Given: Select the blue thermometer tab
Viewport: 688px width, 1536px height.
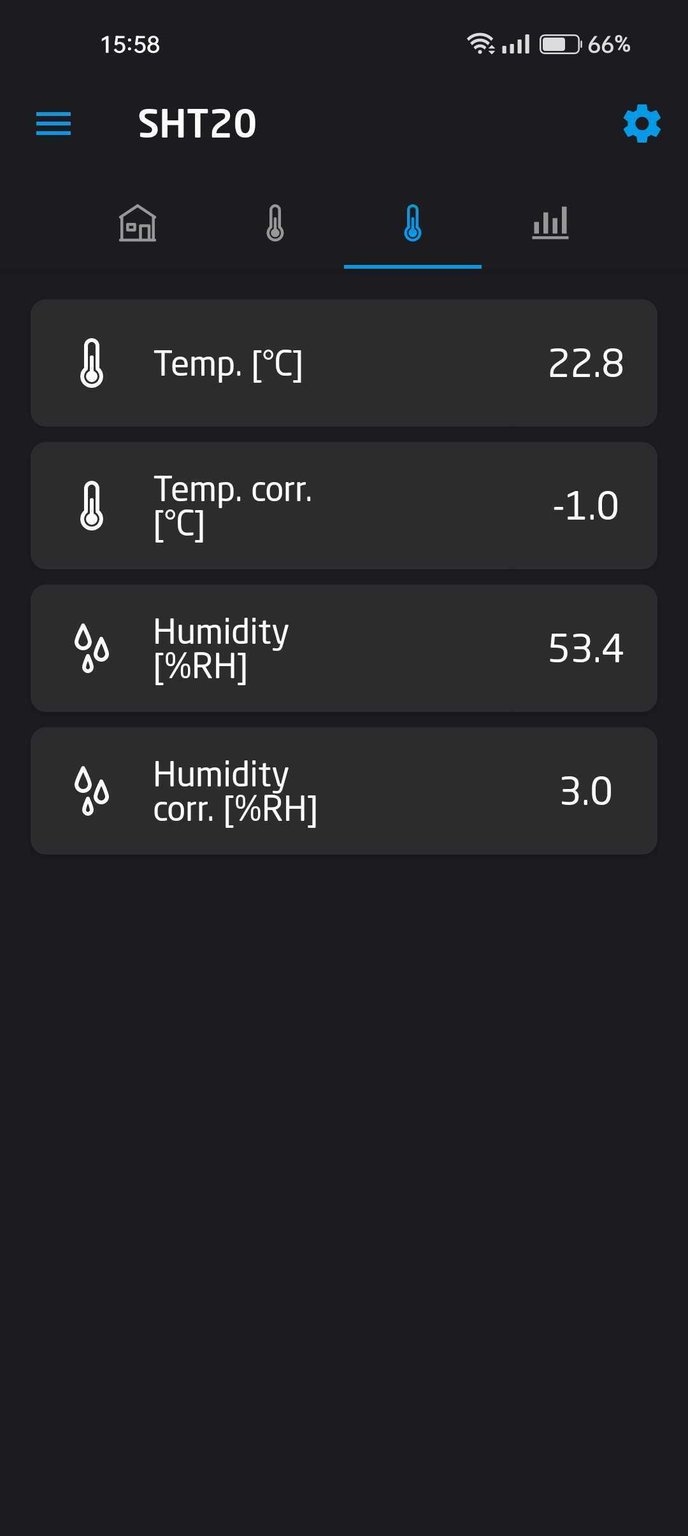Looking at the screenshot, I should click(412, 223).
